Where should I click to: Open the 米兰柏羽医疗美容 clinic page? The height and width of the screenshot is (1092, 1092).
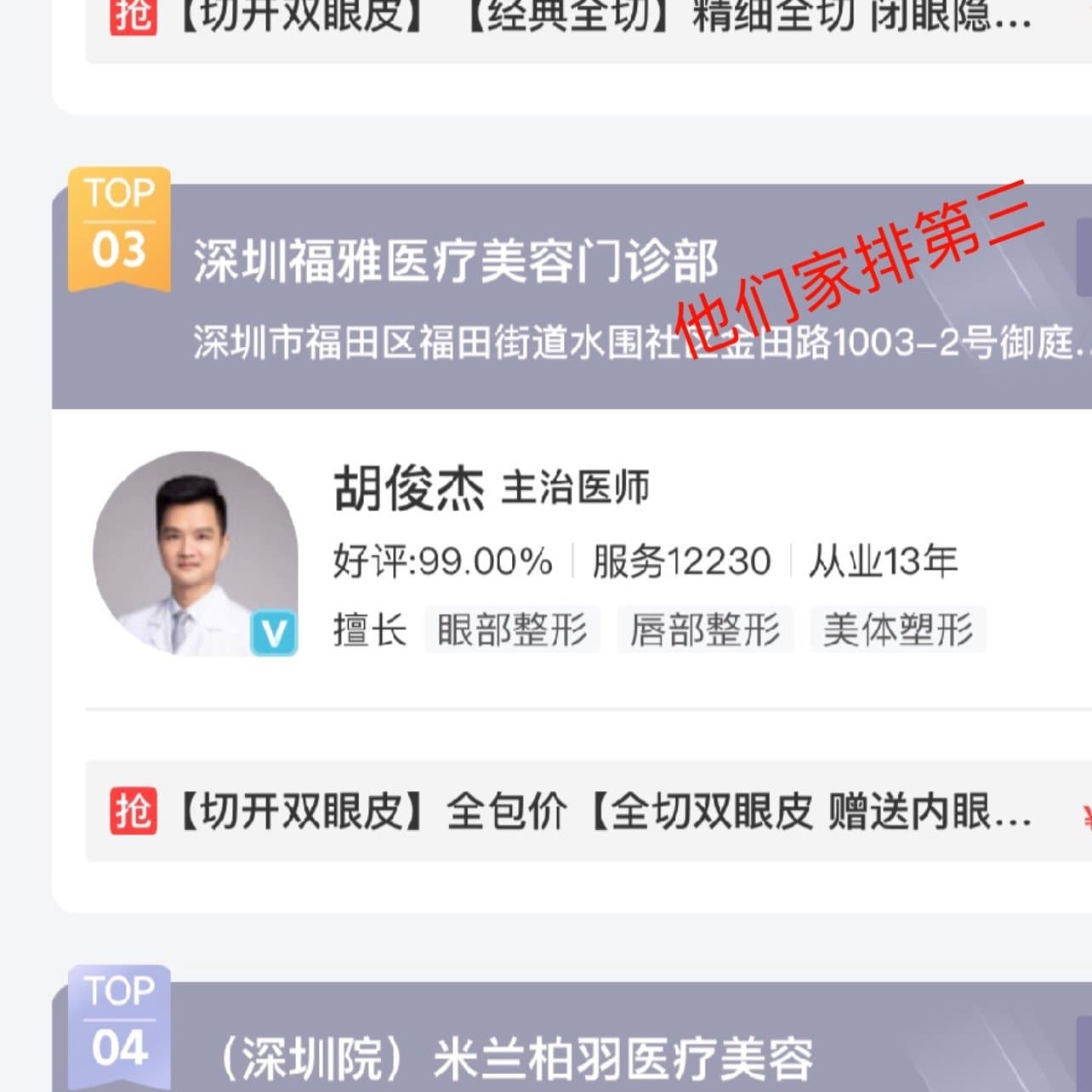coord(515,1059)
